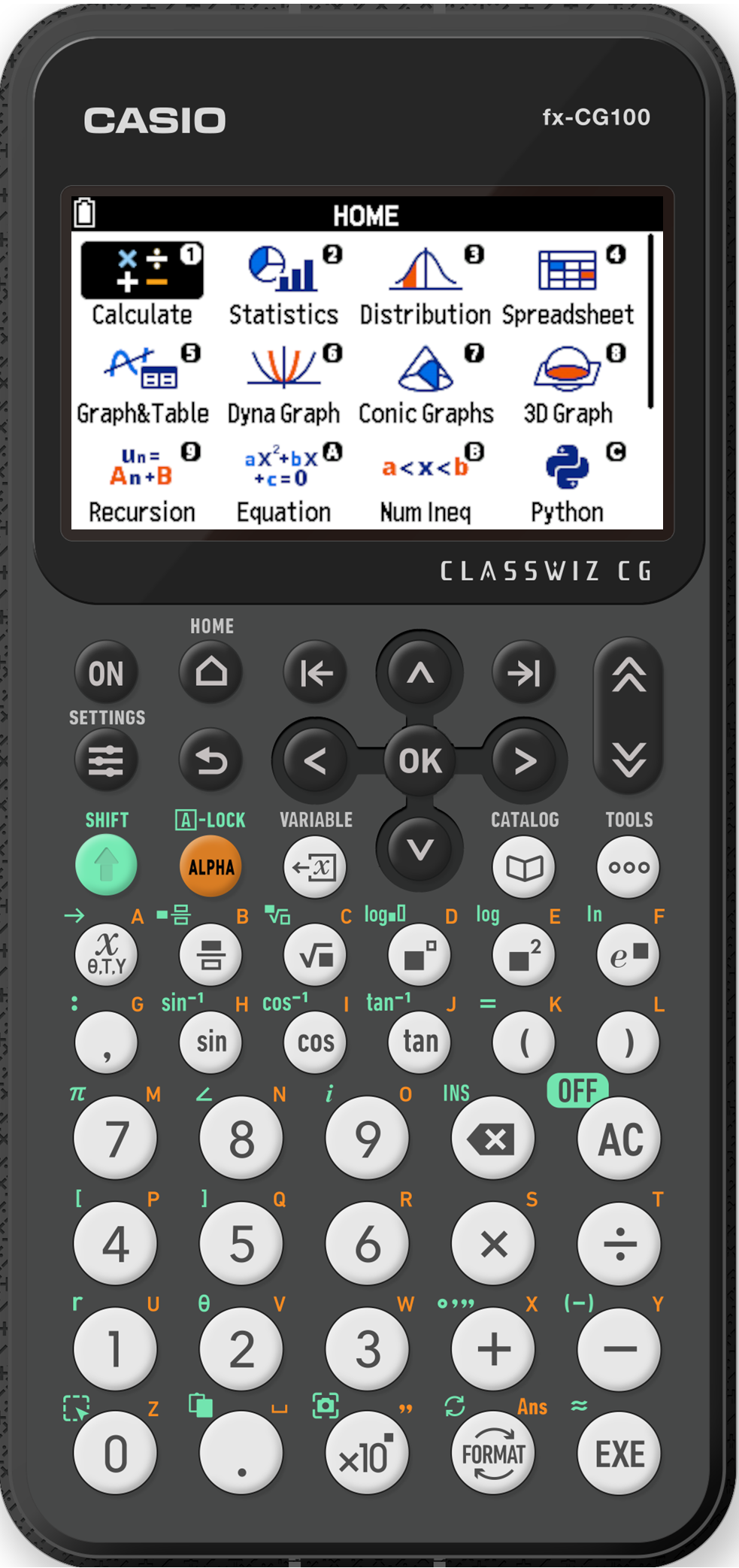Confirm with the OK key
Image resolution: width=739 pixels, height=1568 pixels.
coord(419,761)
